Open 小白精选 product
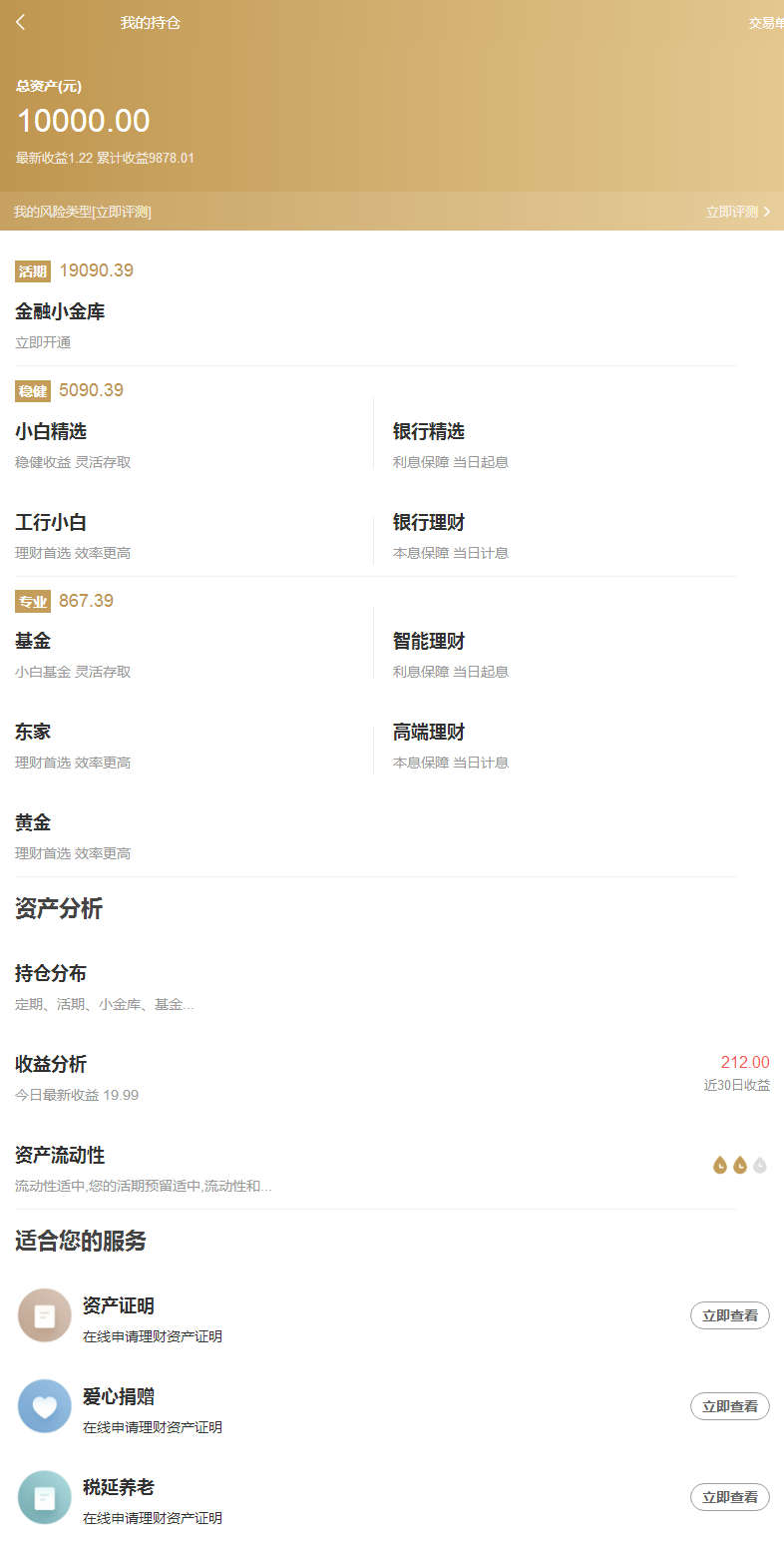Image resolution: width=784 pixels, height=1541 pixels. click(51, 432)
